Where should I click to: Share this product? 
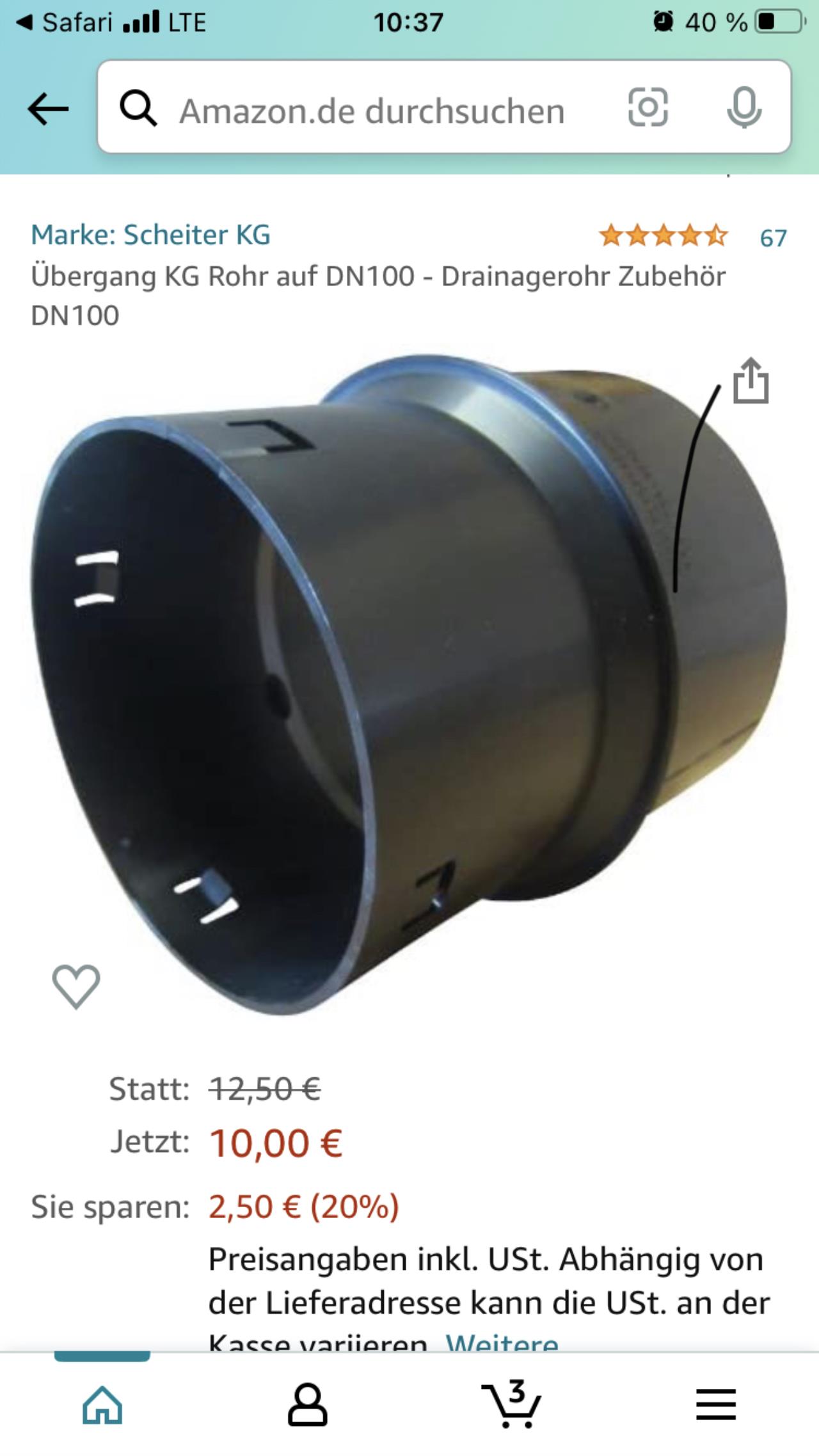click(751, 380)
